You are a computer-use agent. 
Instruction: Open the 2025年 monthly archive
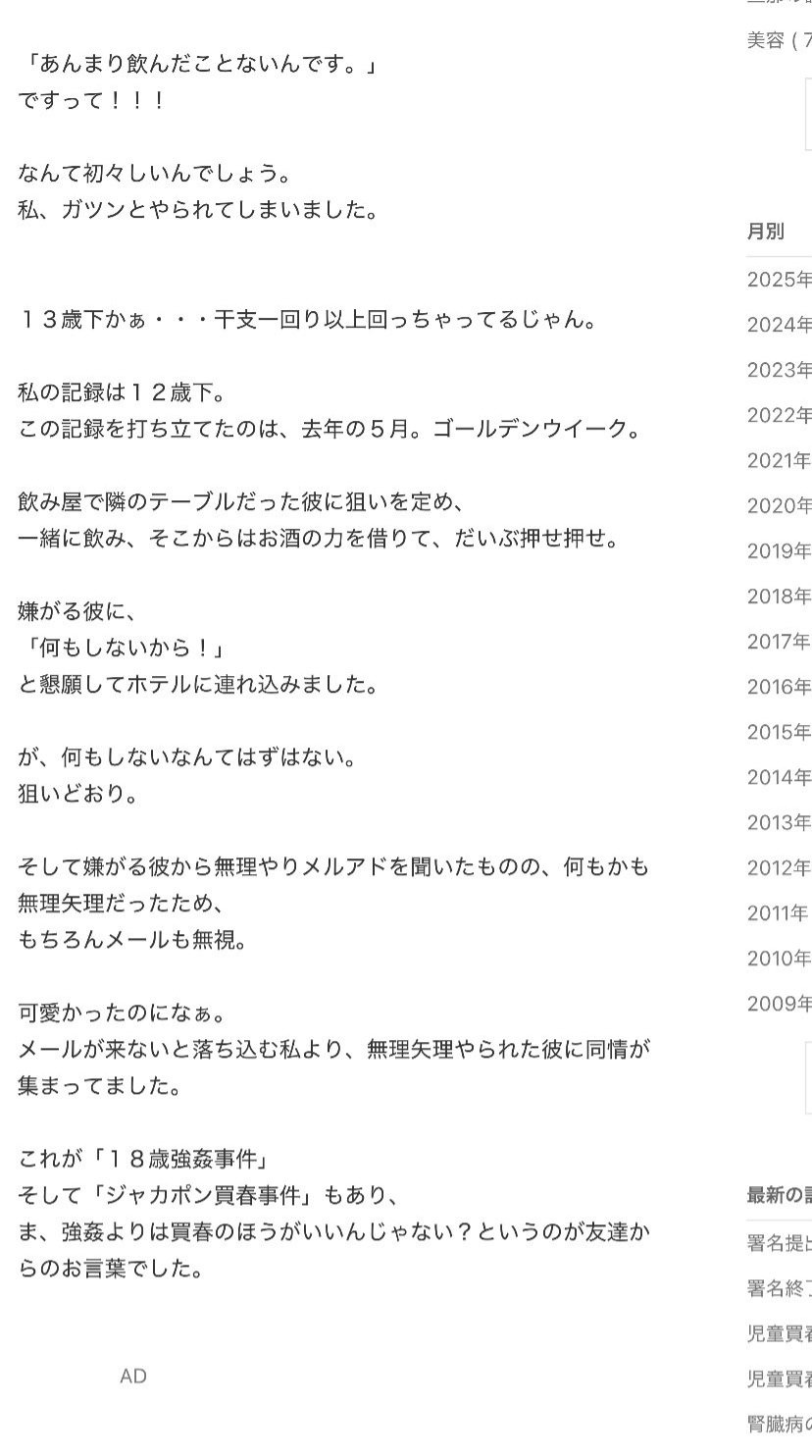(780, 280)
